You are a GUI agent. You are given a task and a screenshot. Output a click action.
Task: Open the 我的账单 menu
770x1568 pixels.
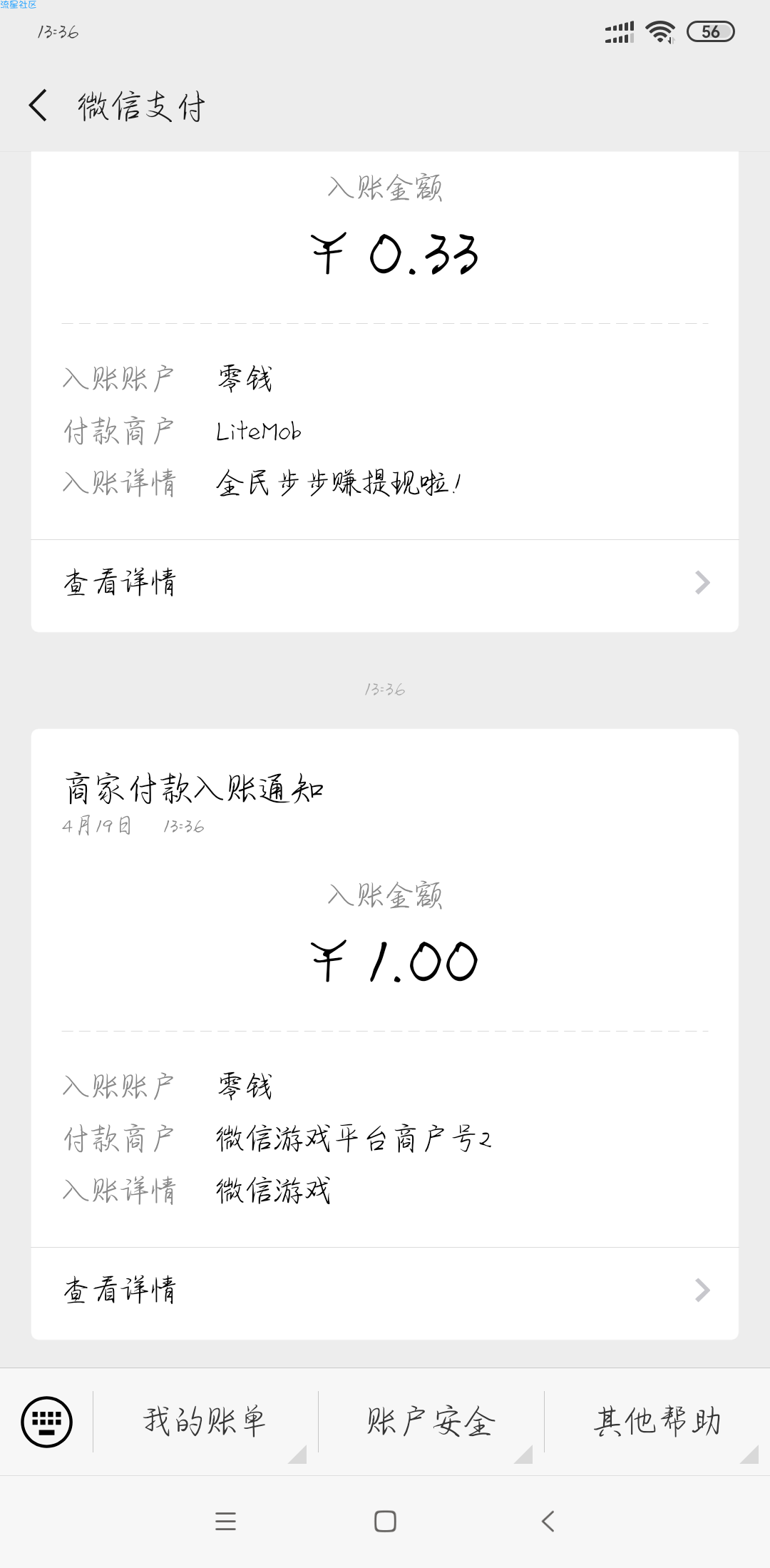pyautogui.click(x=205, y=1421)
